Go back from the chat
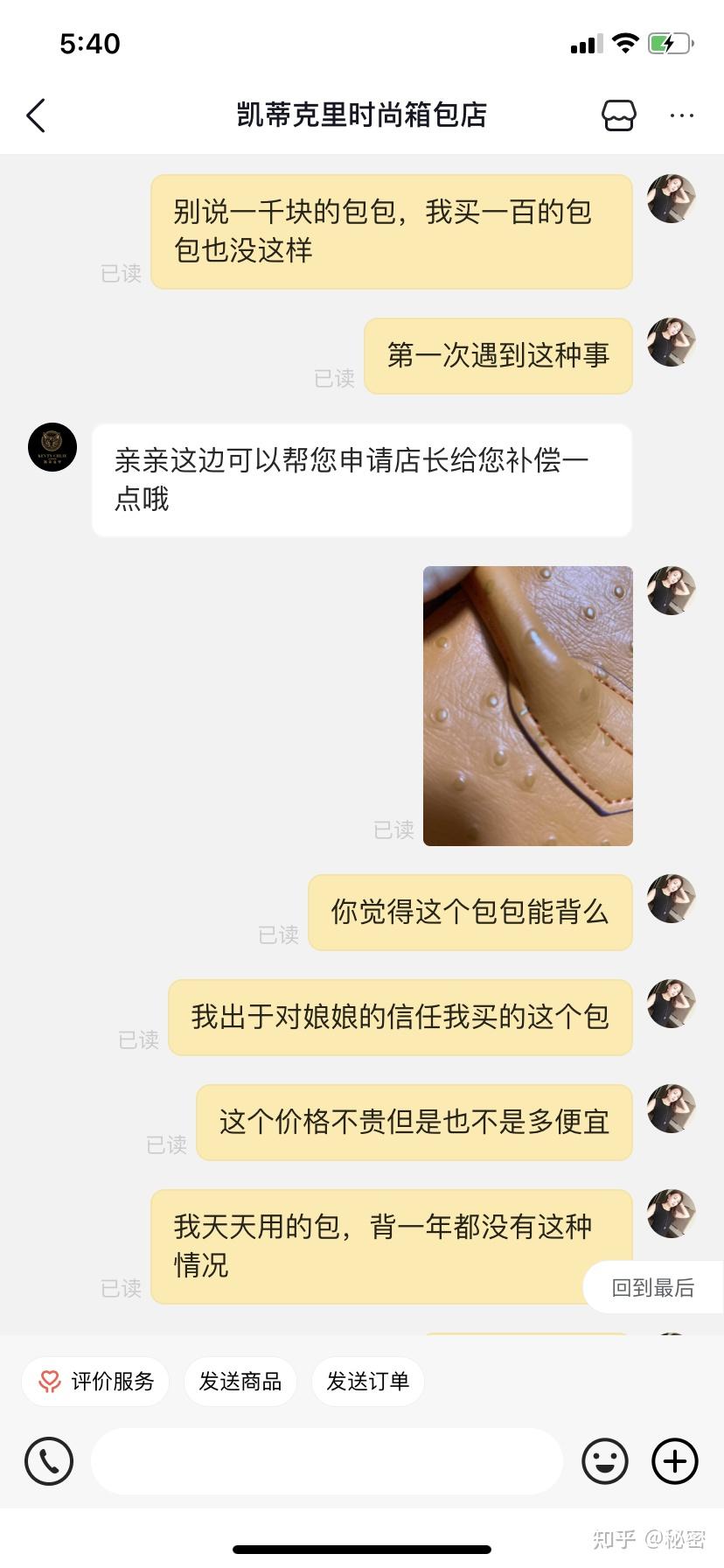The height and width of the screenshot is (1568, 724). (x=36, y=115)
